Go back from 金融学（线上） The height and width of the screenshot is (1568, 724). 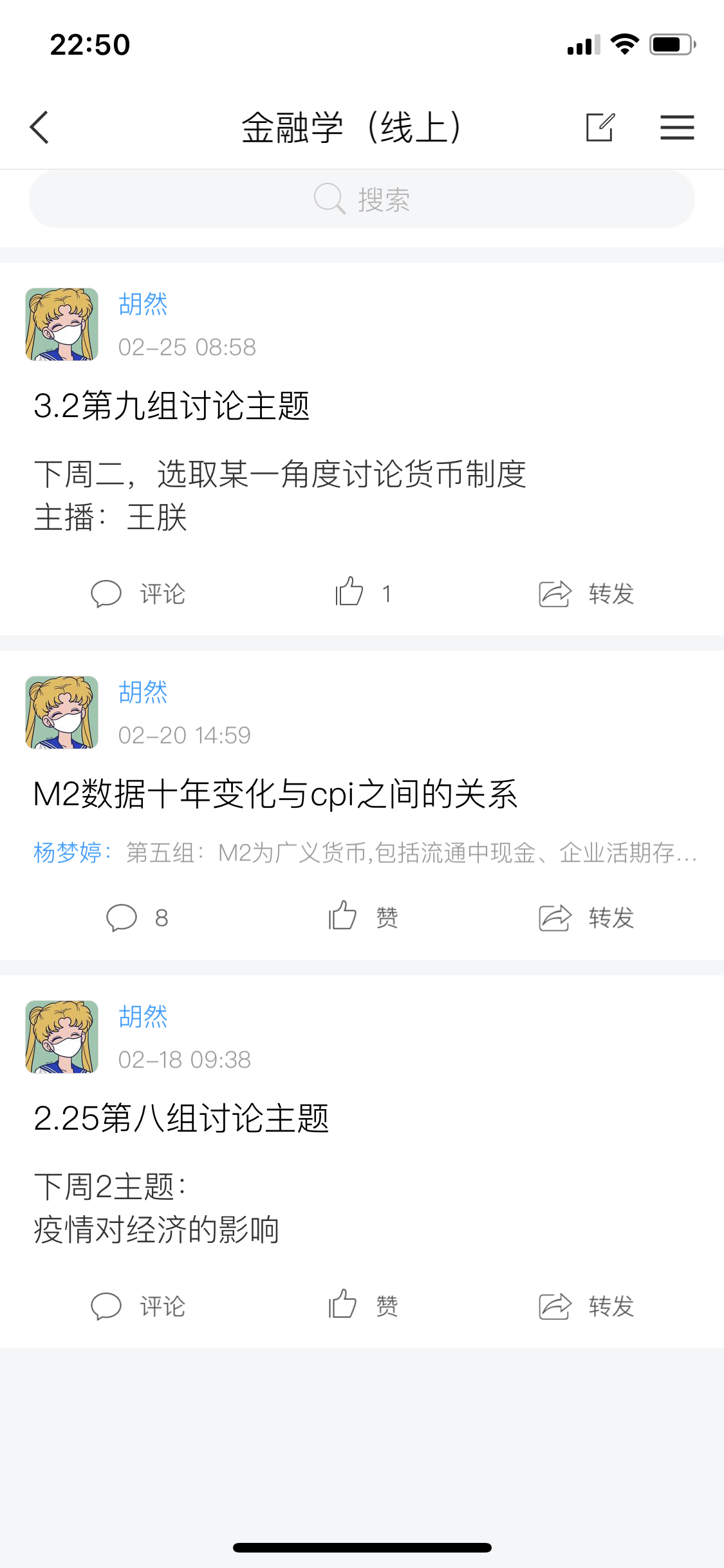tap(40, 127)
